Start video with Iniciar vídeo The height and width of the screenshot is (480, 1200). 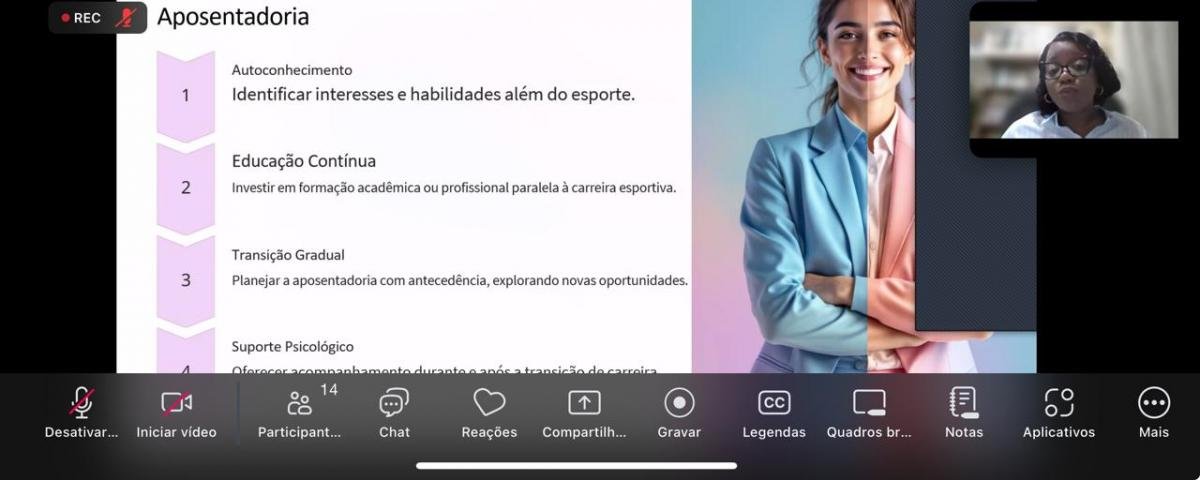[176, 411]
